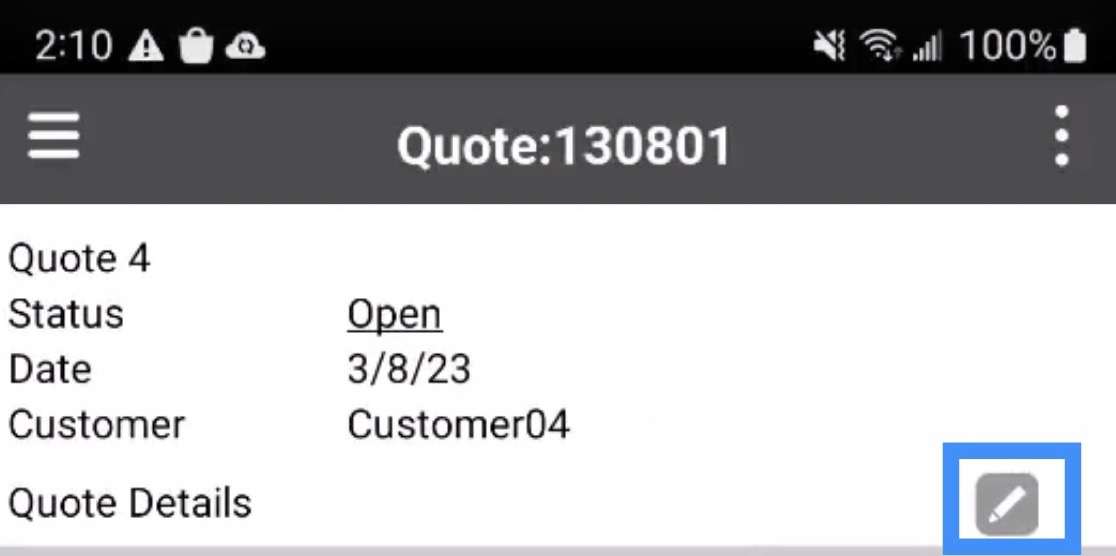Screen dimensions: 1116x556
Task: Tap the underlined Open status link
Action: tap(394, 314)
